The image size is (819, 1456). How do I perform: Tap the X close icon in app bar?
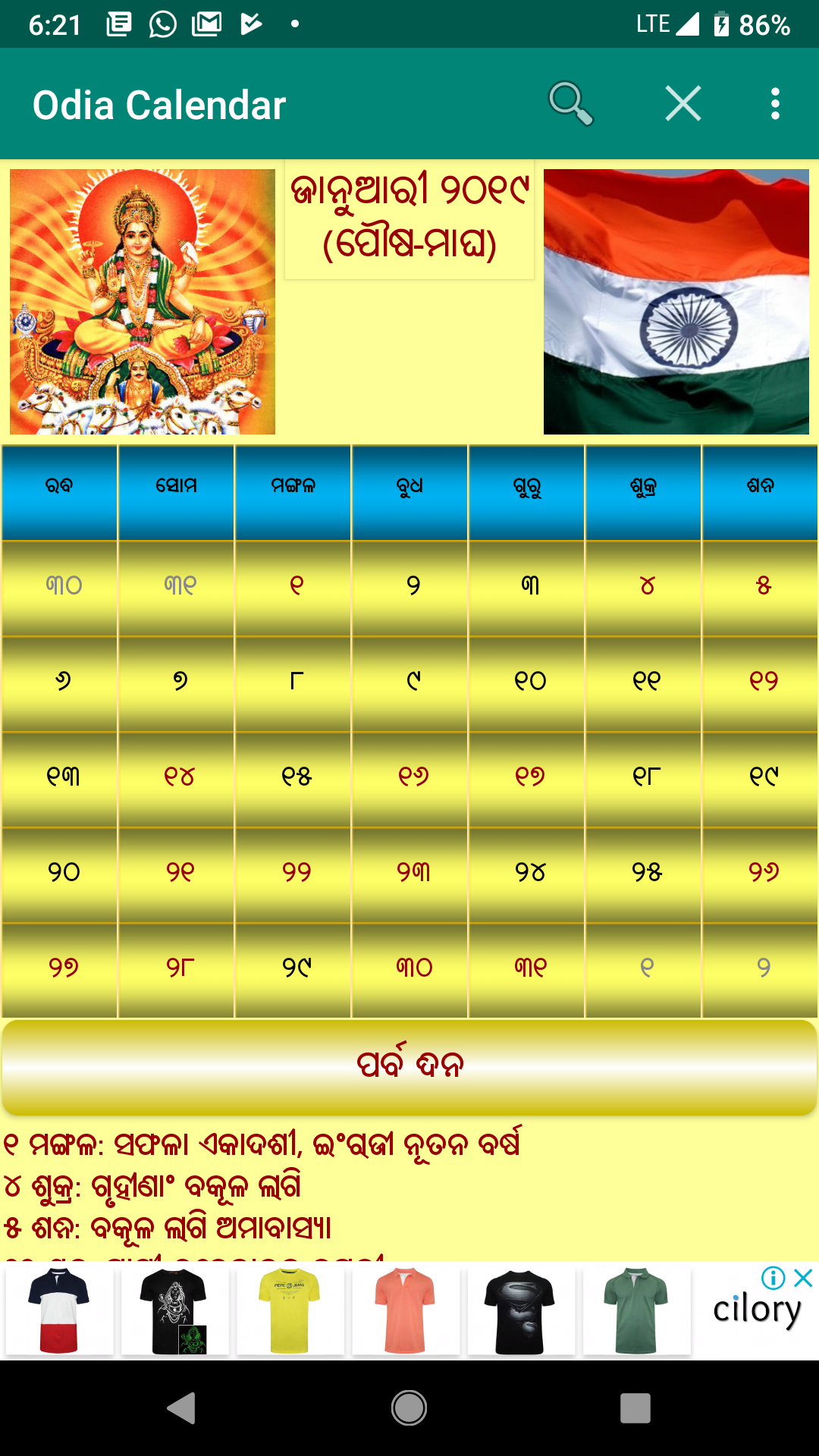pyautogui.click(x=682, y=103)
